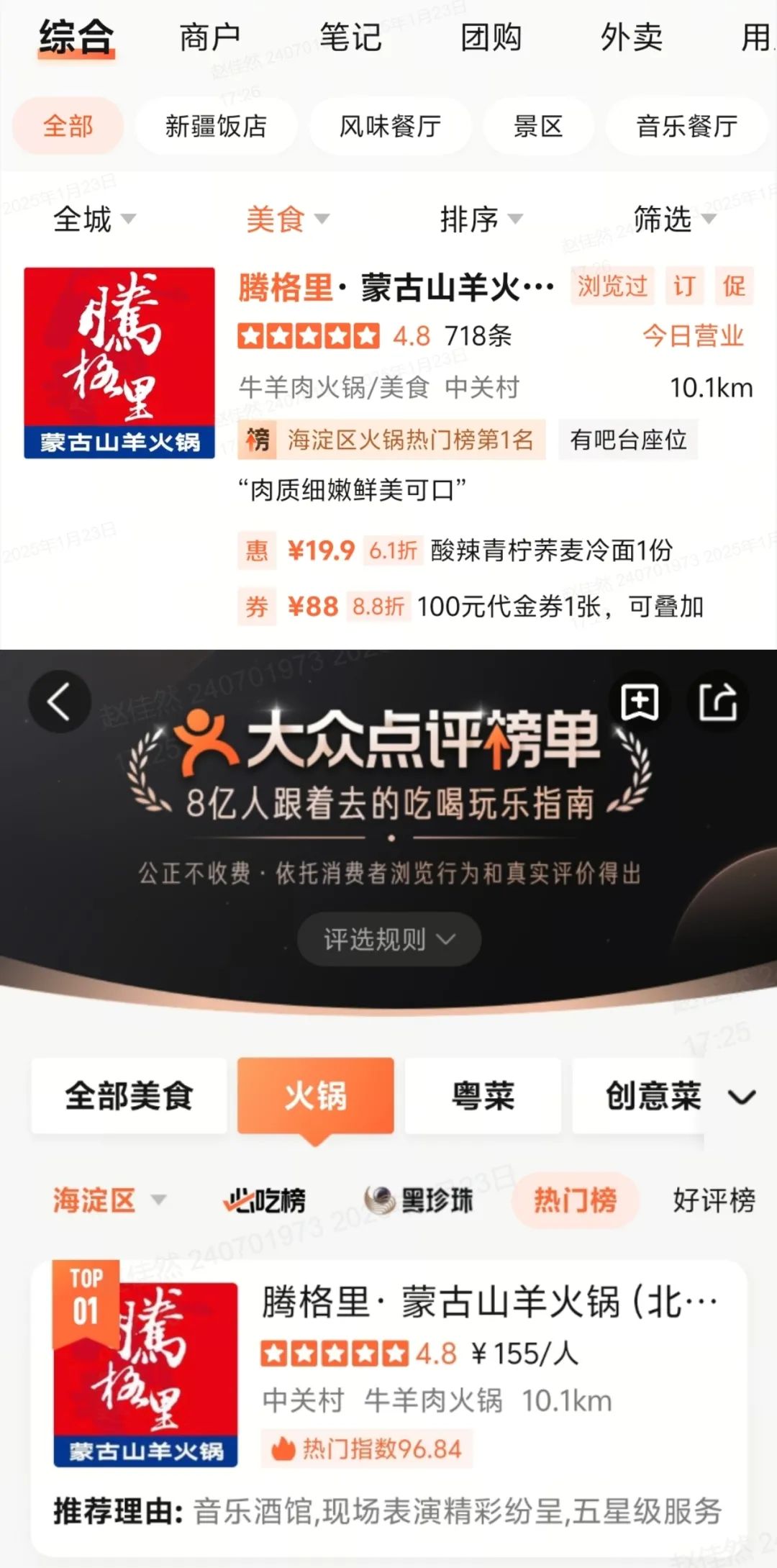This screenshot has height=1568, width=777.
Task: Filter results by 音乐餐厅
Action: 686,127
